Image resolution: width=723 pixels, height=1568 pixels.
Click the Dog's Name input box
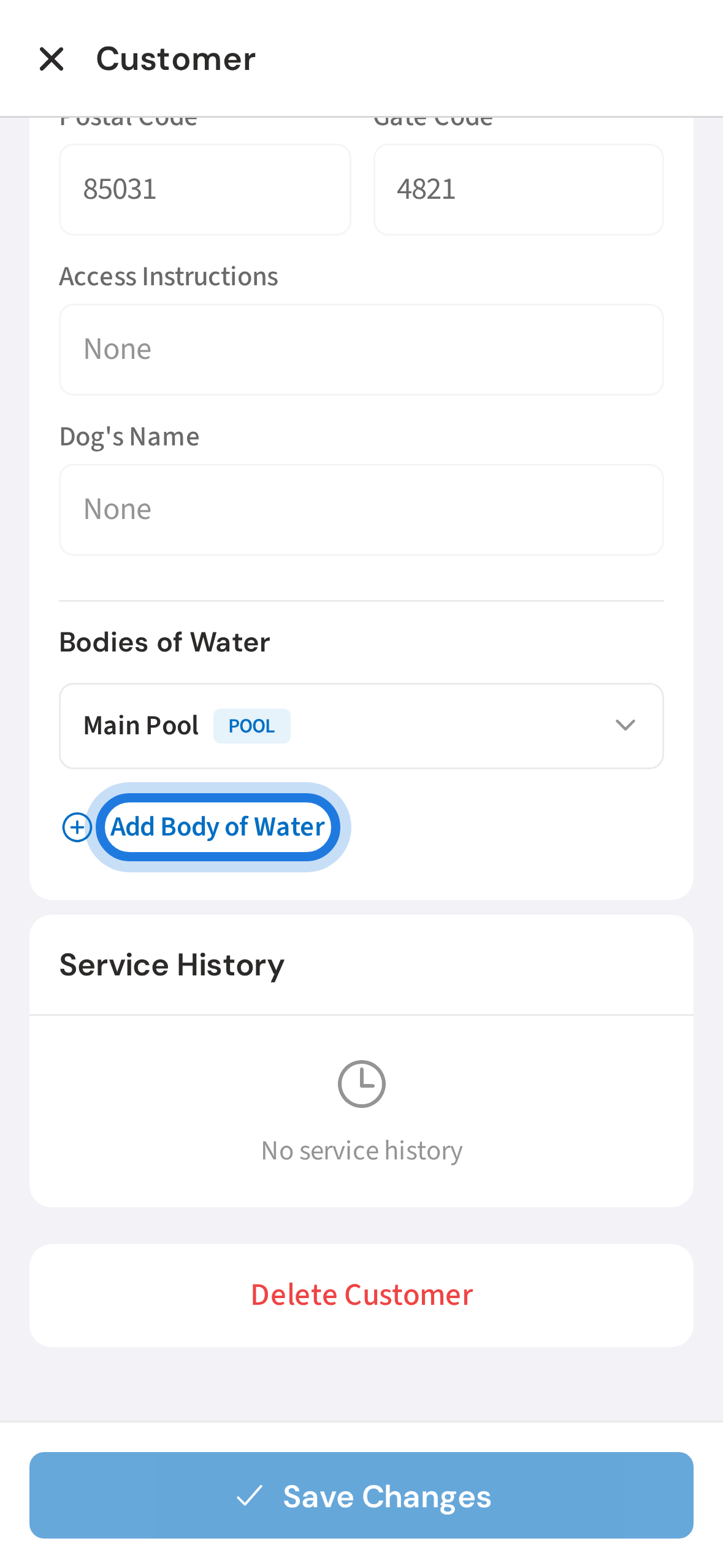[x=361, y=509]
